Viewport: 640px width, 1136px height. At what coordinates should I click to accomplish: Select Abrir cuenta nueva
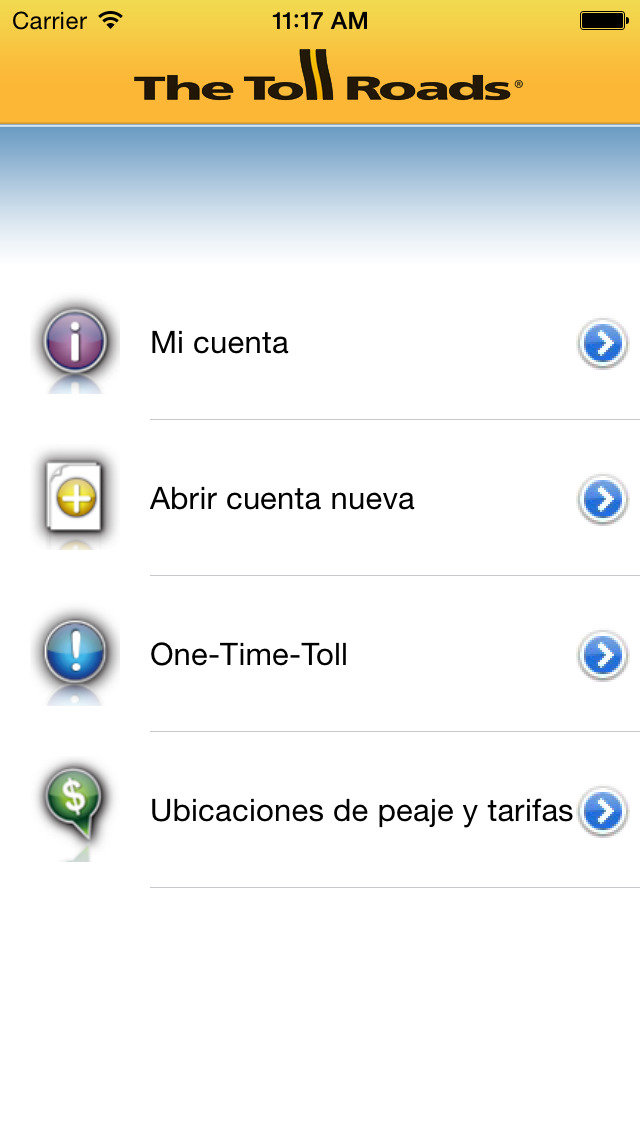pyautogui.click(x=320, y=498)
